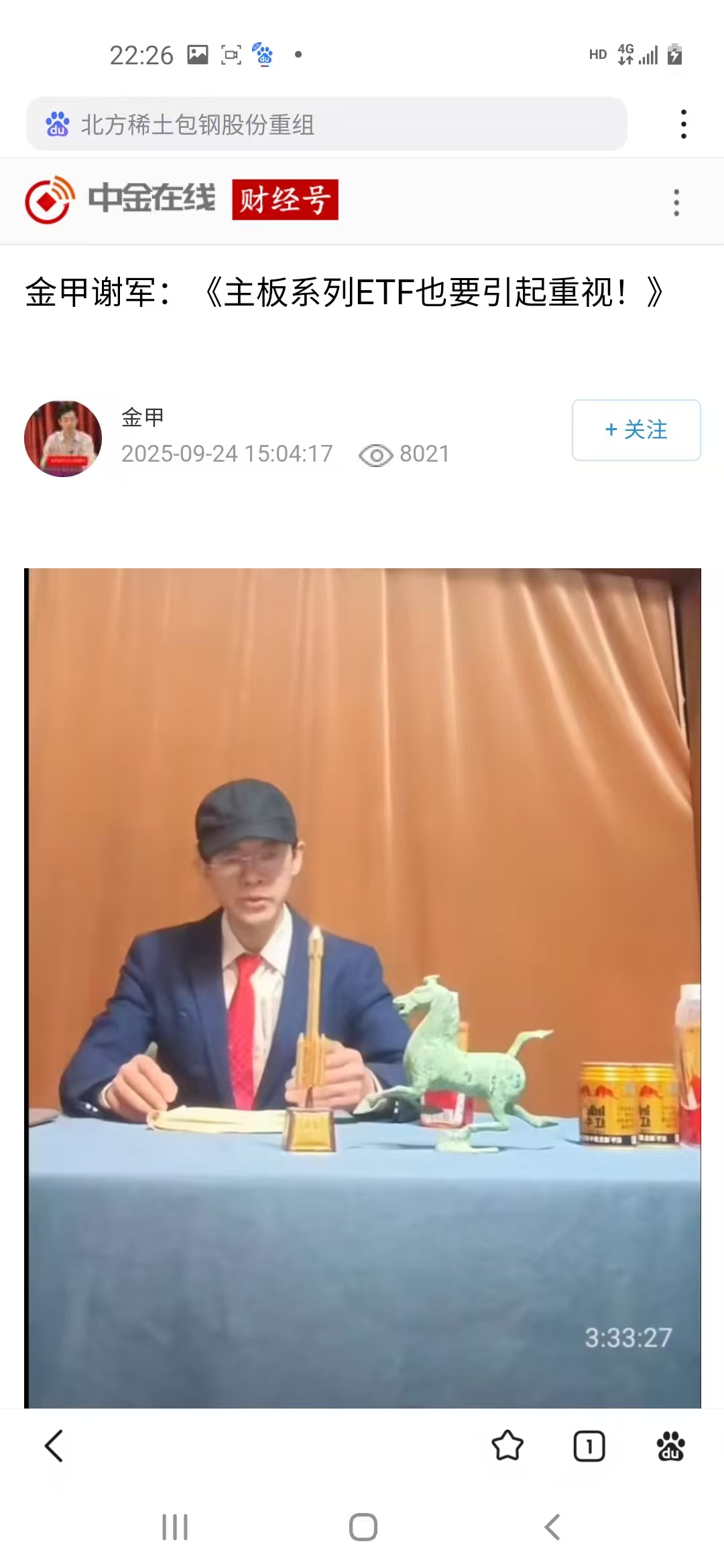The image size is (724, 1568).
Task: Open author 金甲's profile picture
Action: [x=63, y=439]
